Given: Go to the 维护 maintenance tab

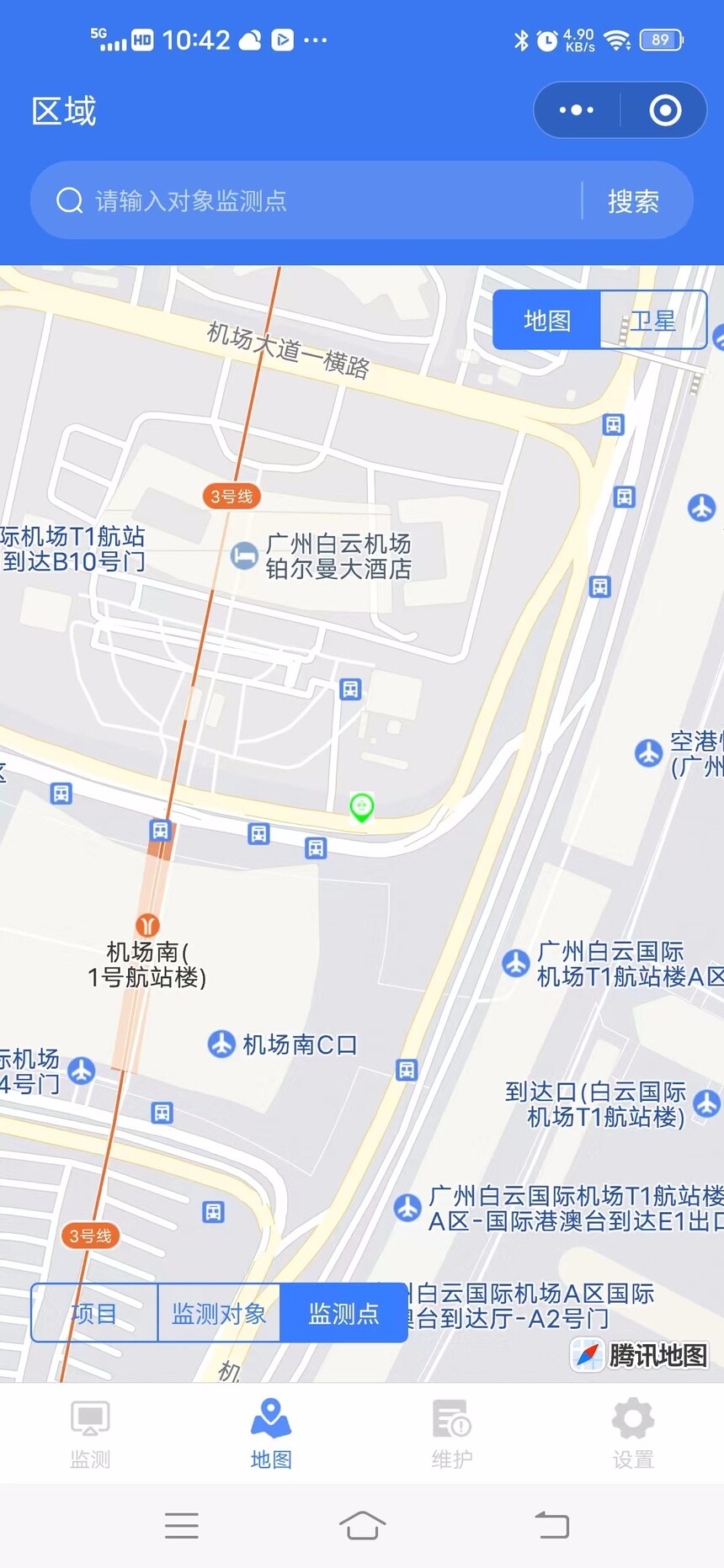Looking at the screenshot, I should pos(452,1433).
